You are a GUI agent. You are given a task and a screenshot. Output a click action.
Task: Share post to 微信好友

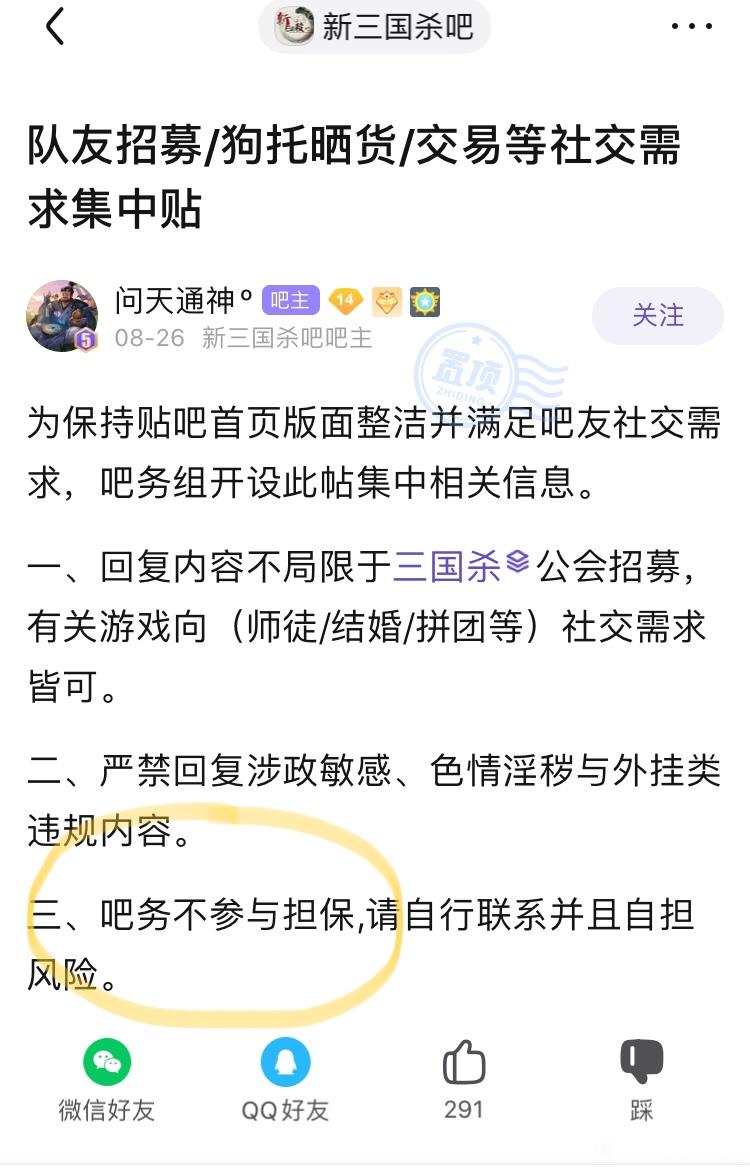click(x=107, y=1080)
